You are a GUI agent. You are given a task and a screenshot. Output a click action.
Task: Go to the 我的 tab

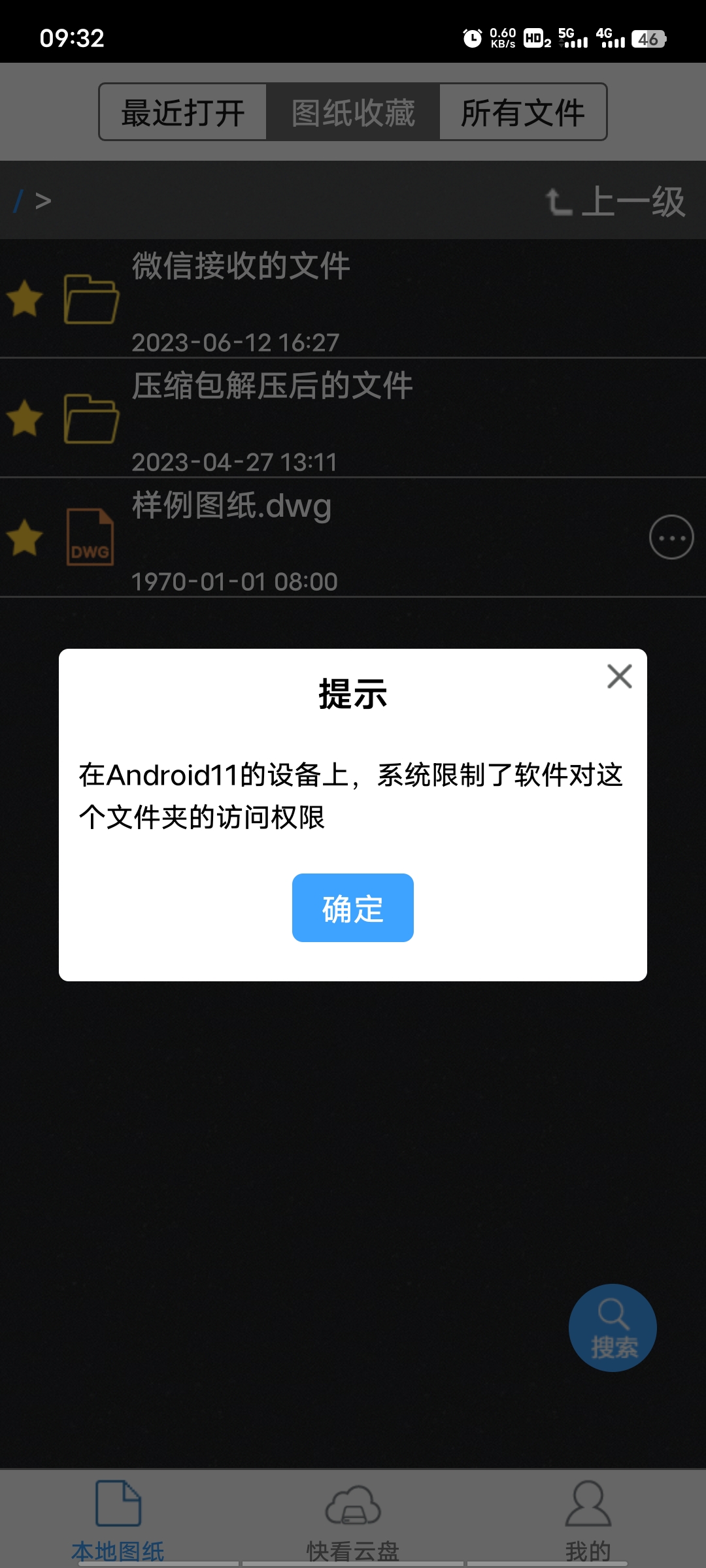tap(588, 1520)
